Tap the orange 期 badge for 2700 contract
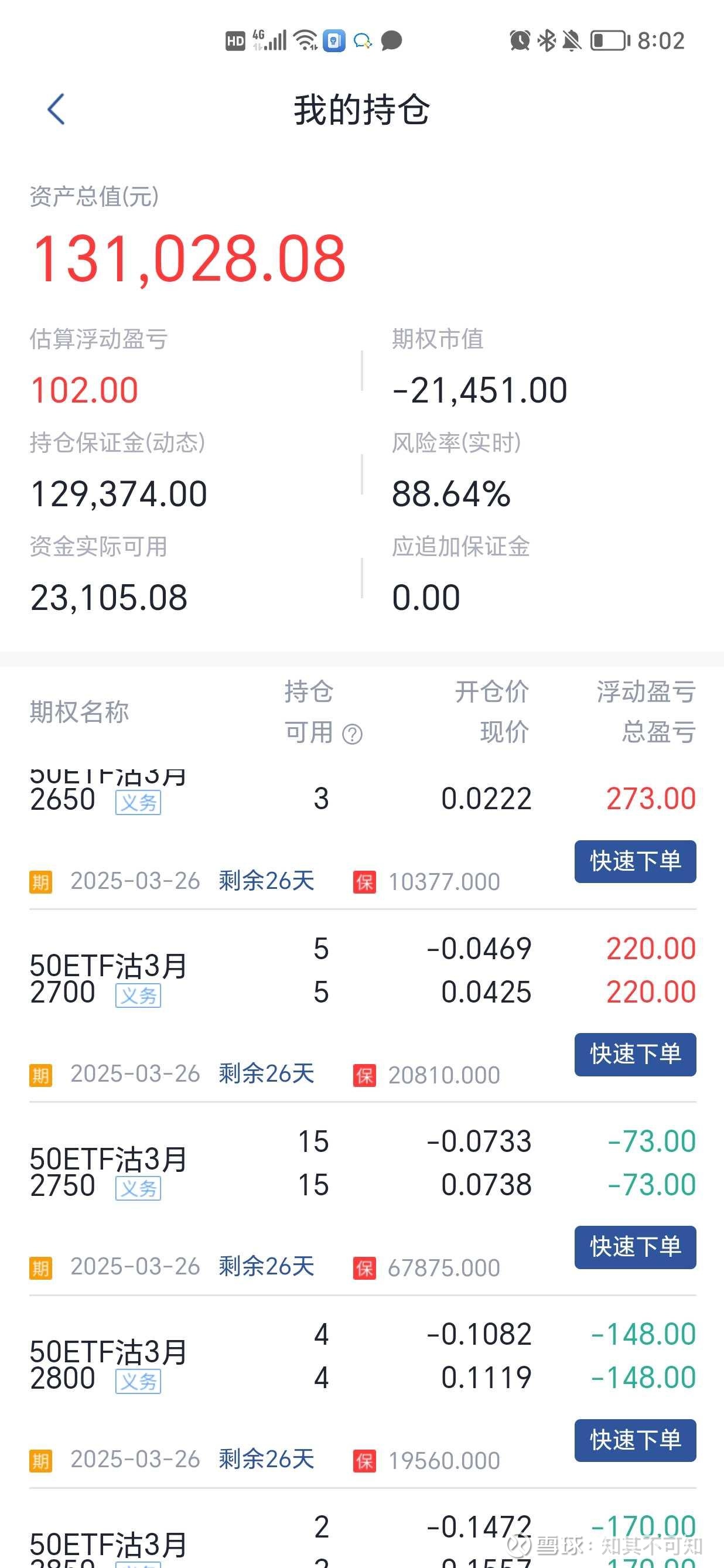This screenshot has height=1568, width=724. coord(40,1075)
